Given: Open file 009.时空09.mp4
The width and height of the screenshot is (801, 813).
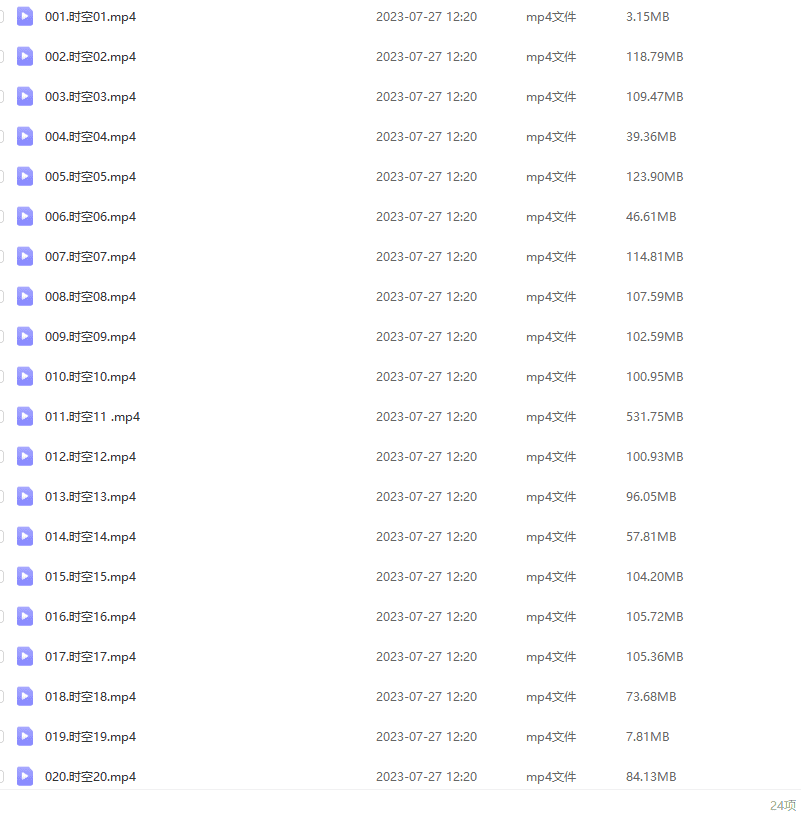Looking at the screenshot, I should (x=90, y=337).
